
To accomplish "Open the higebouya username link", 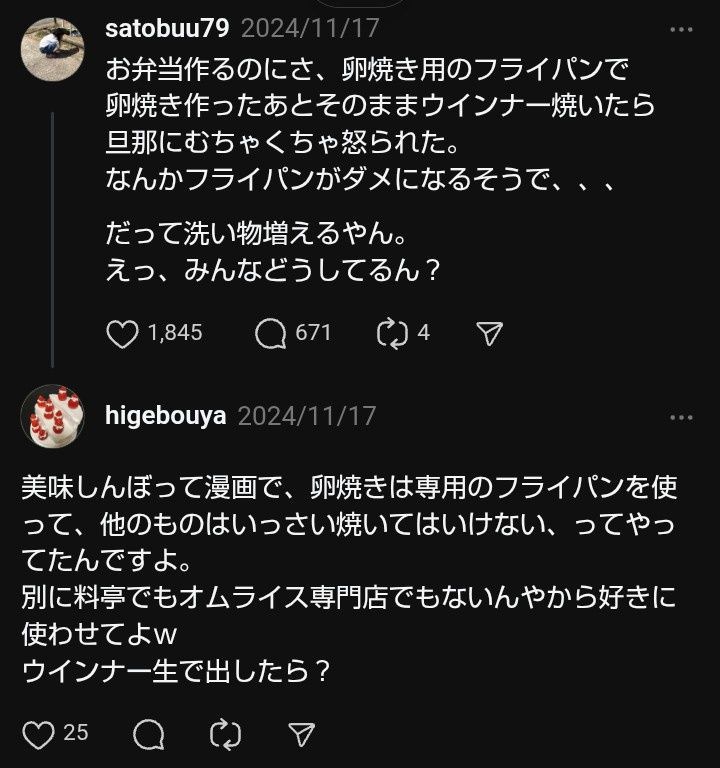I will (166, 415).
